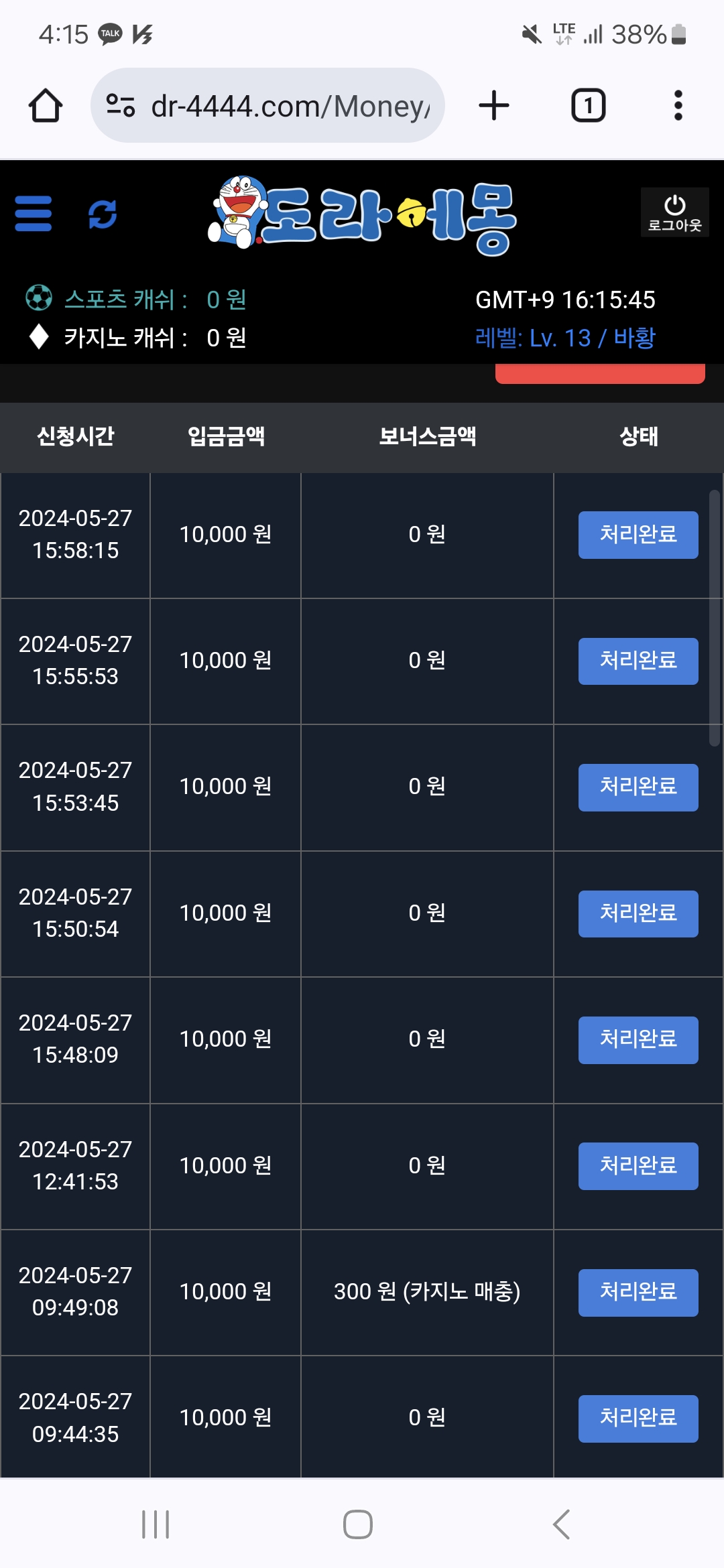Tap 처리완료 for the 15:48:09 deposit
Screen dimensions: 724x1568
coord(638,1040)
